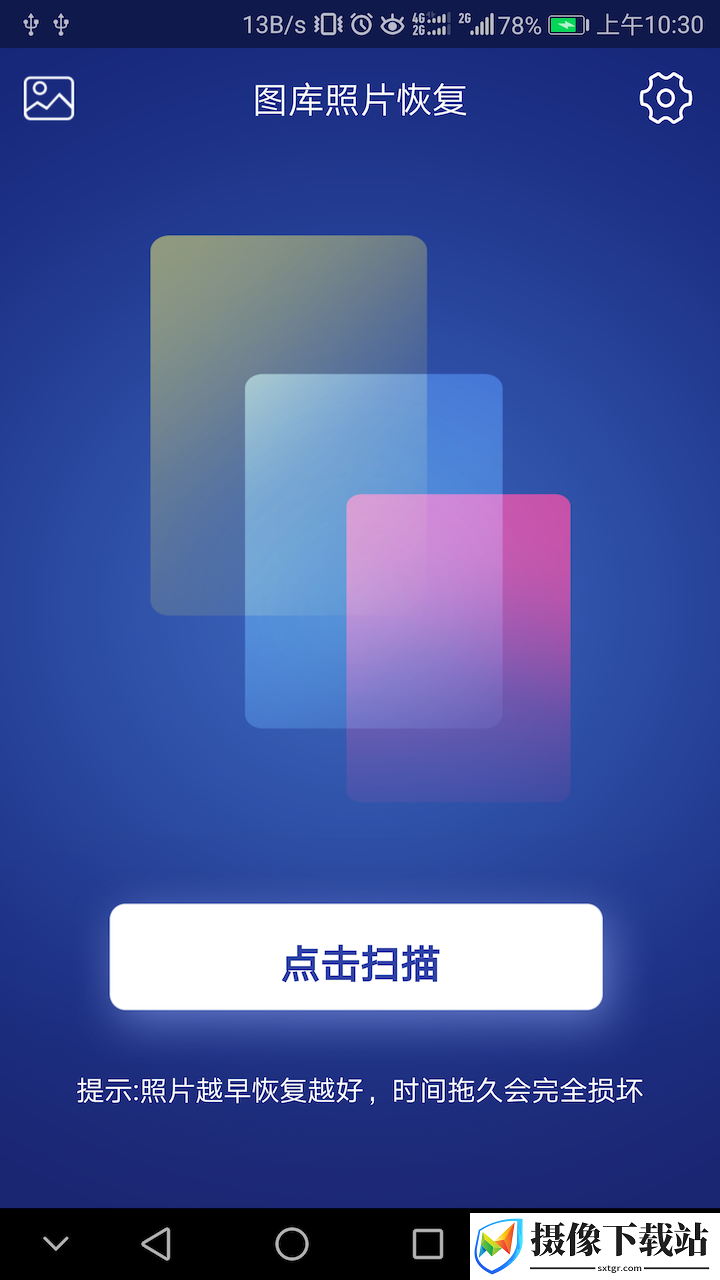Viewport: 720px width, 1280px height.
Task: Hide the navigation bar with the down arrow
Action: tap(56, 1244)
